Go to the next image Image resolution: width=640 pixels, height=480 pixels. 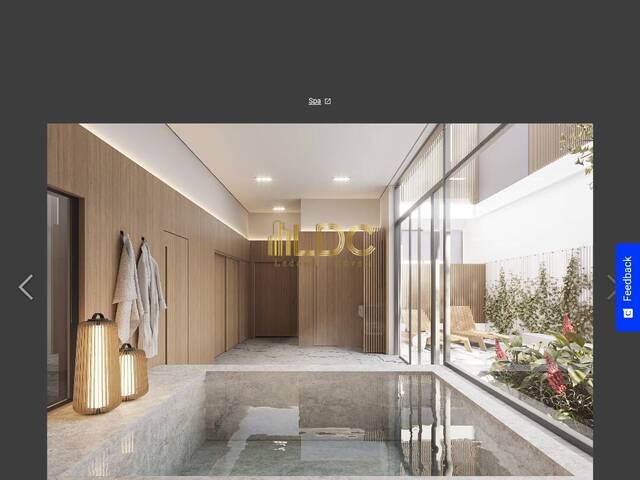611,287
